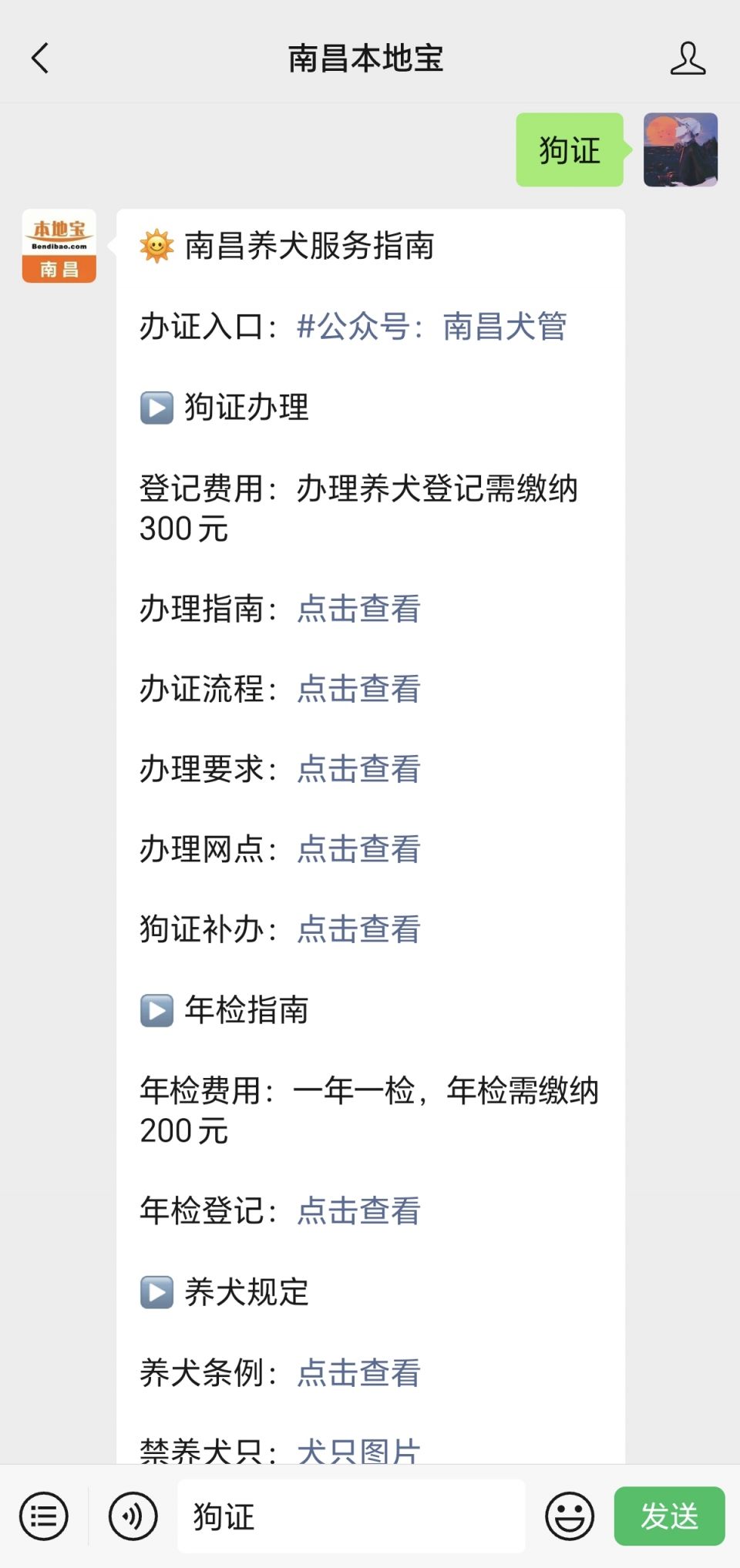The height and width of the screenshot is (1568, 740).
Task: Go back from 南昌本地宝 chat
Action: tap(40, 58)
